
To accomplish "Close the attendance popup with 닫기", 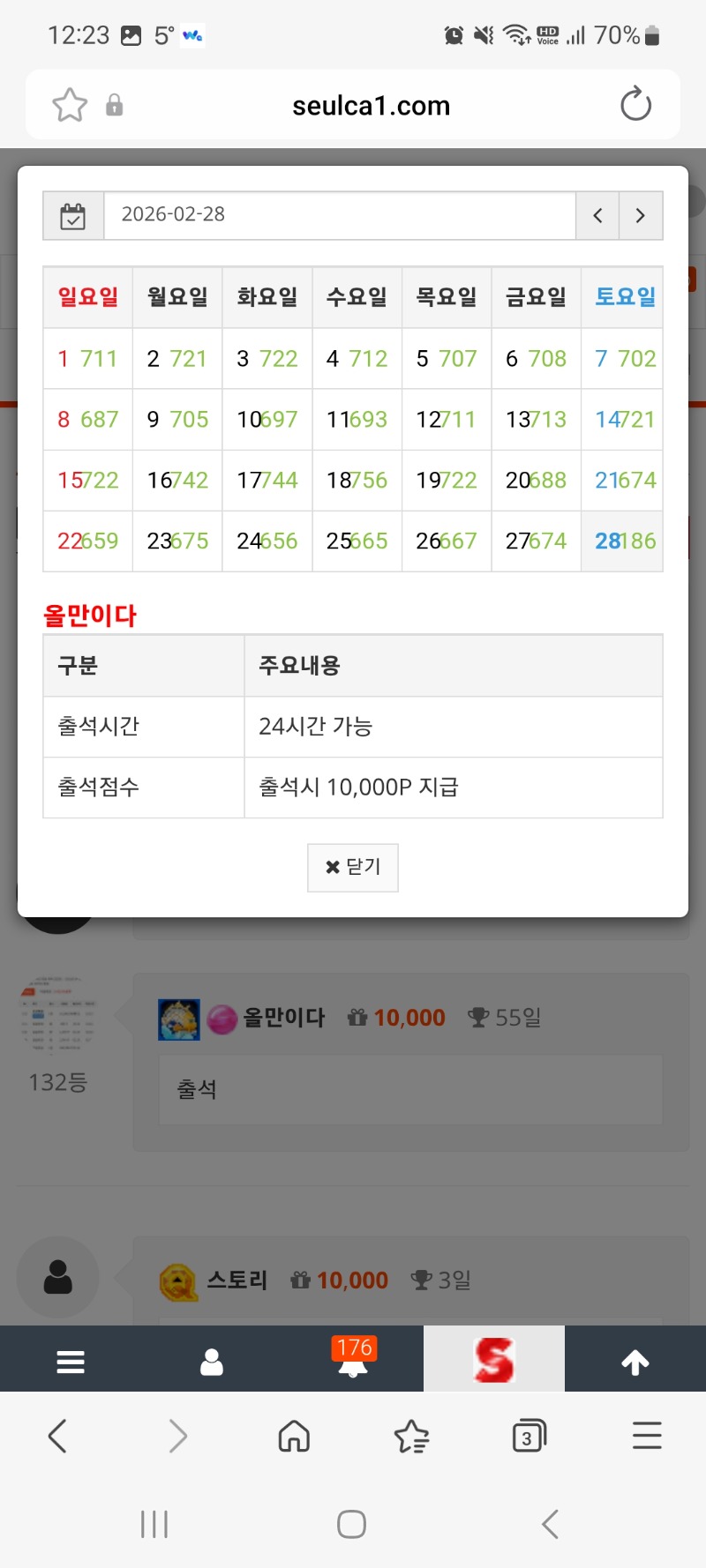I will coord(353,868).
